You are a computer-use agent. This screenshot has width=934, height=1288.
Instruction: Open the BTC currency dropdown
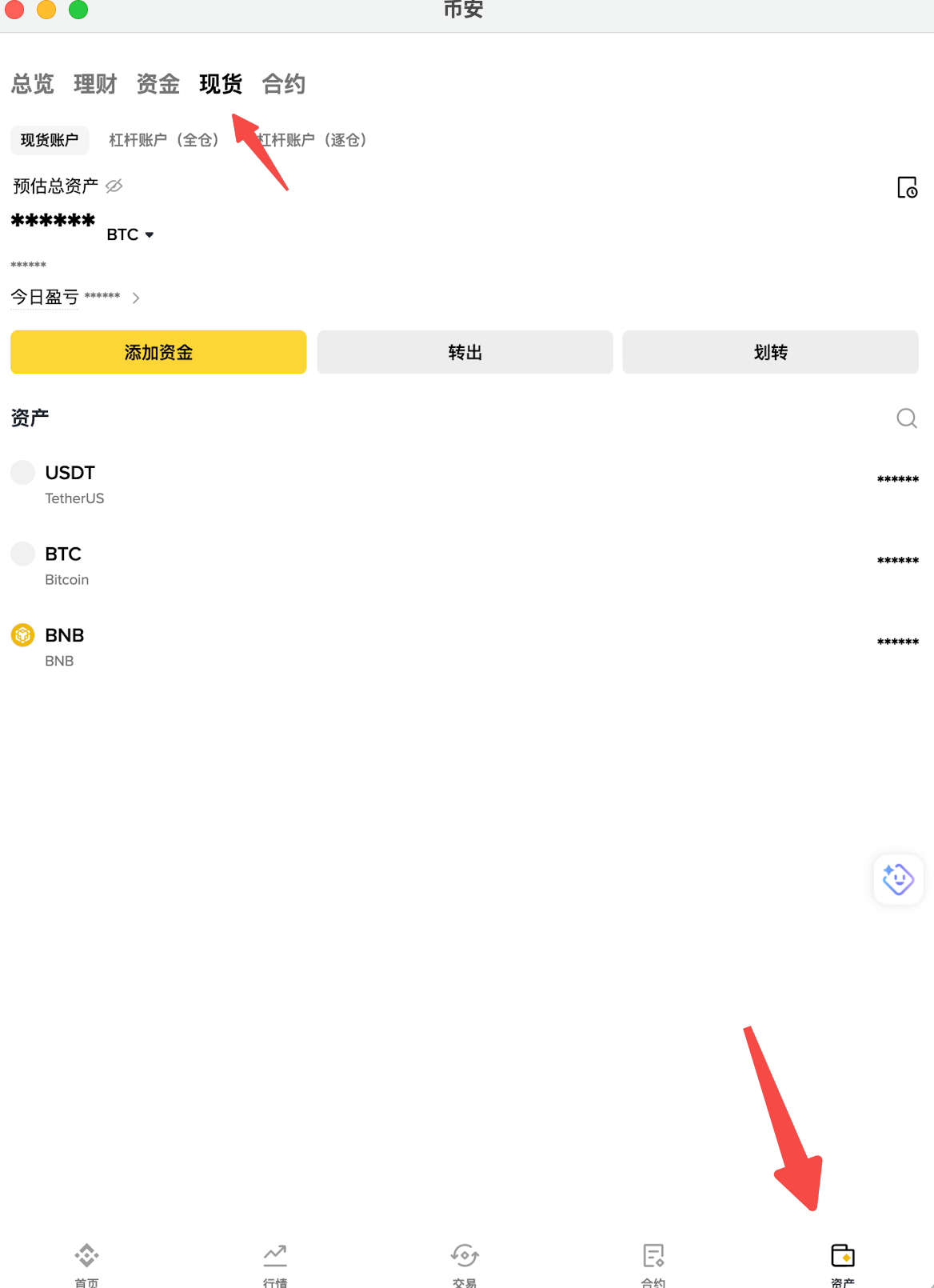(130, 234)
